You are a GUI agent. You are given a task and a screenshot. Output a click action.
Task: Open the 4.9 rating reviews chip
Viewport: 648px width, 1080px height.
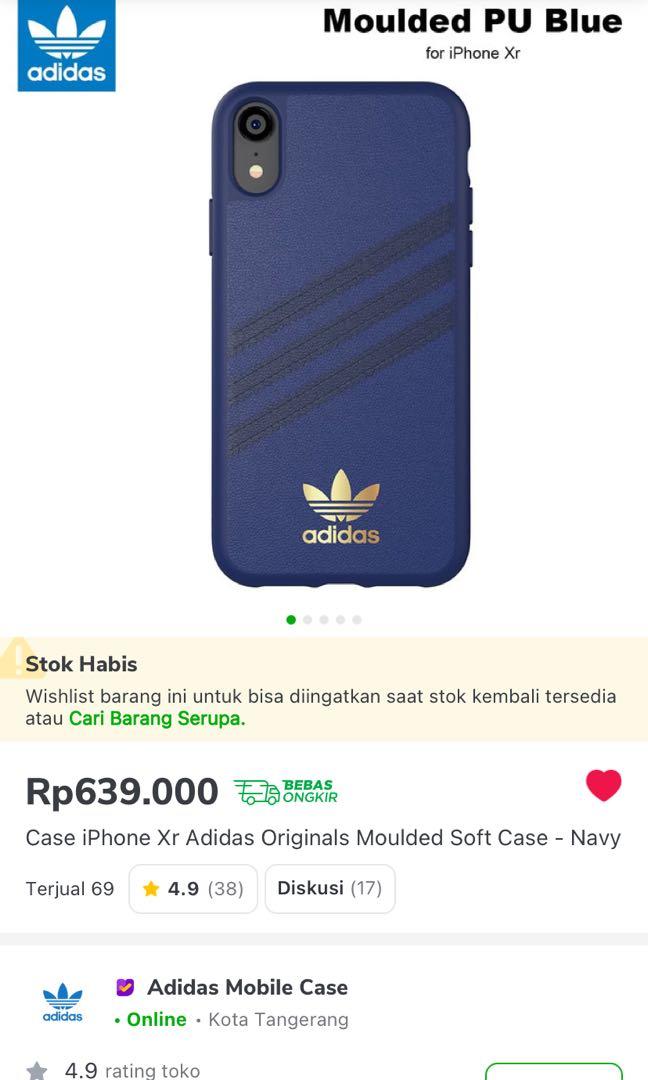point(193,888)
